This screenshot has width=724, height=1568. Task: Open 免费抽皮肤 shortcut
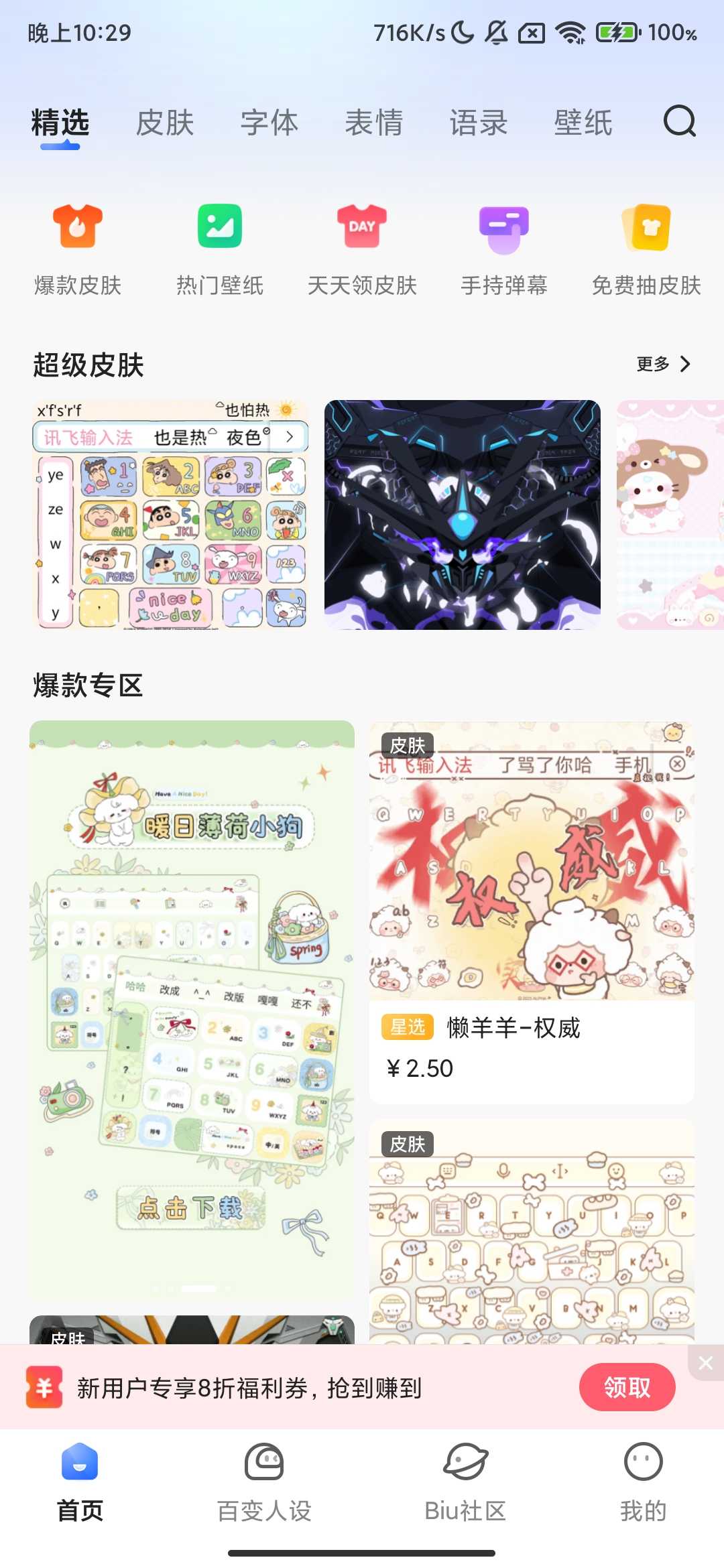click(646, 249)
